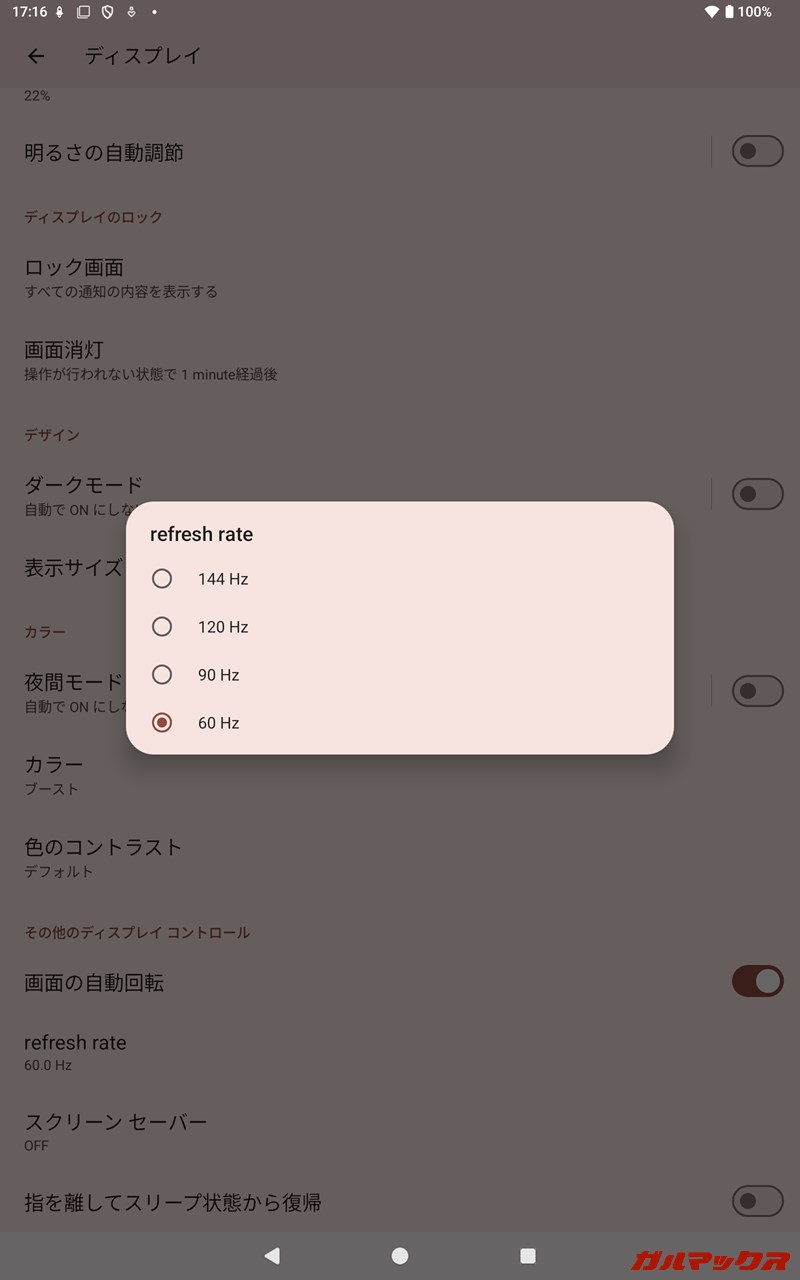The image size is (800, 1280).
Task: Pick 90 Hz refresh rate
Action: 162,675
